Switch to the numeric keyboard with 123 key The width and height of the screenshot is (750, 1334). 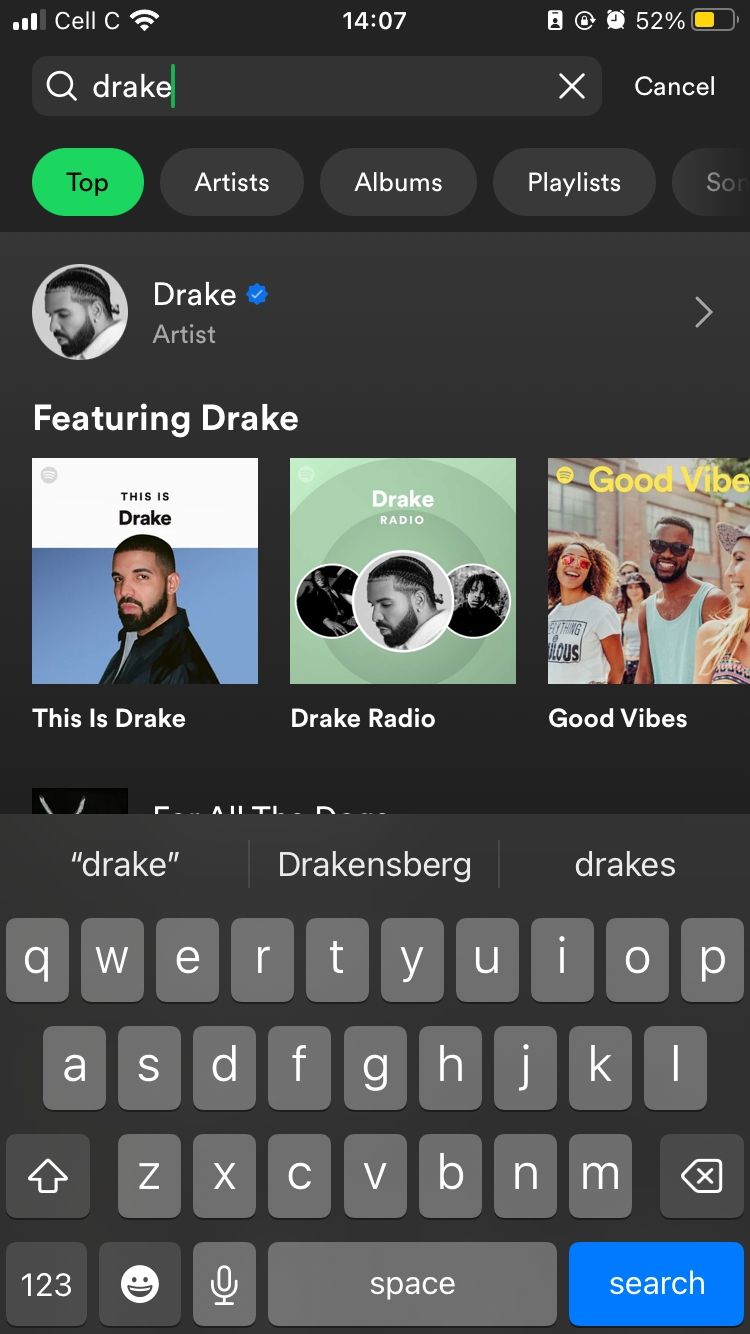(x=46, y=1284)
